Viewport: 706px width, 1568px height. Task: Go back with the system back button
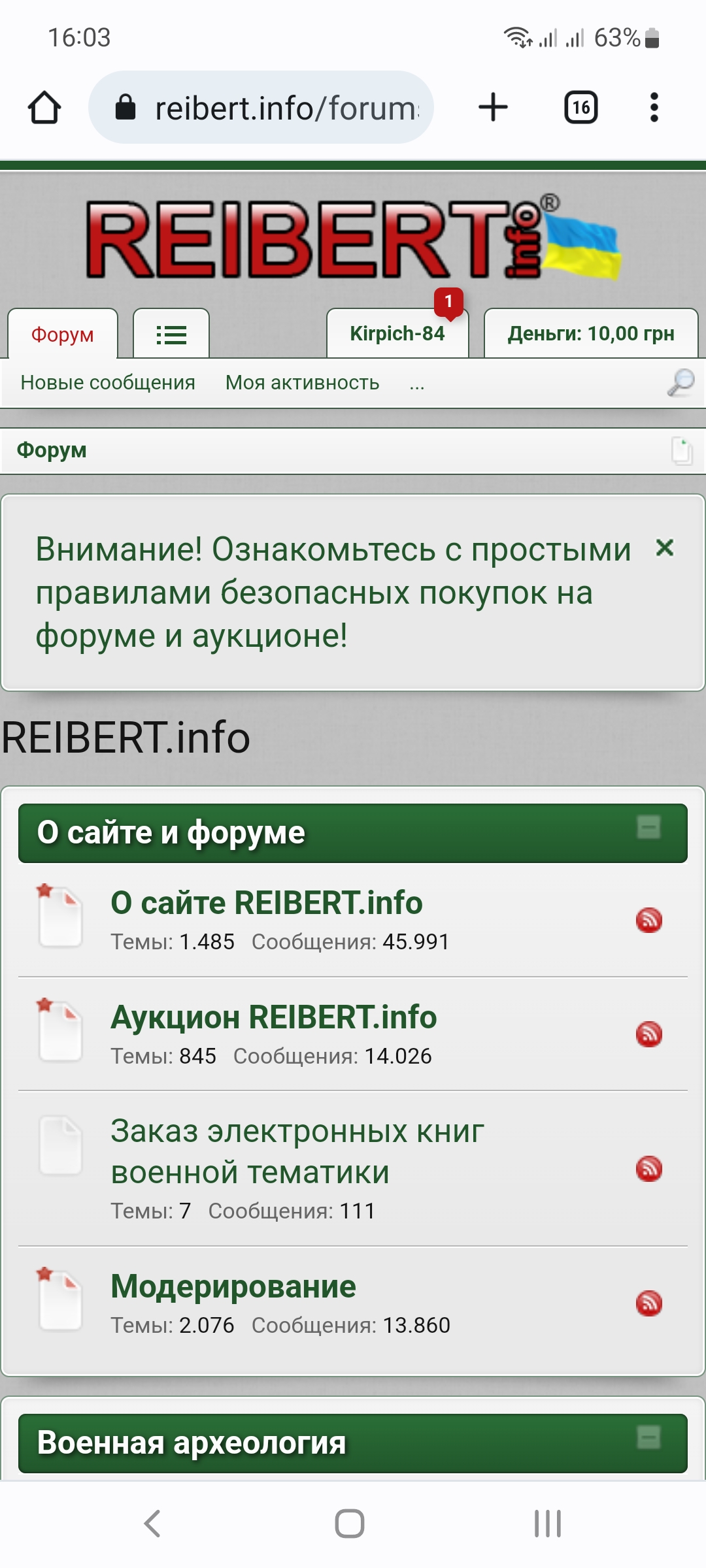tap(152, 1524)
